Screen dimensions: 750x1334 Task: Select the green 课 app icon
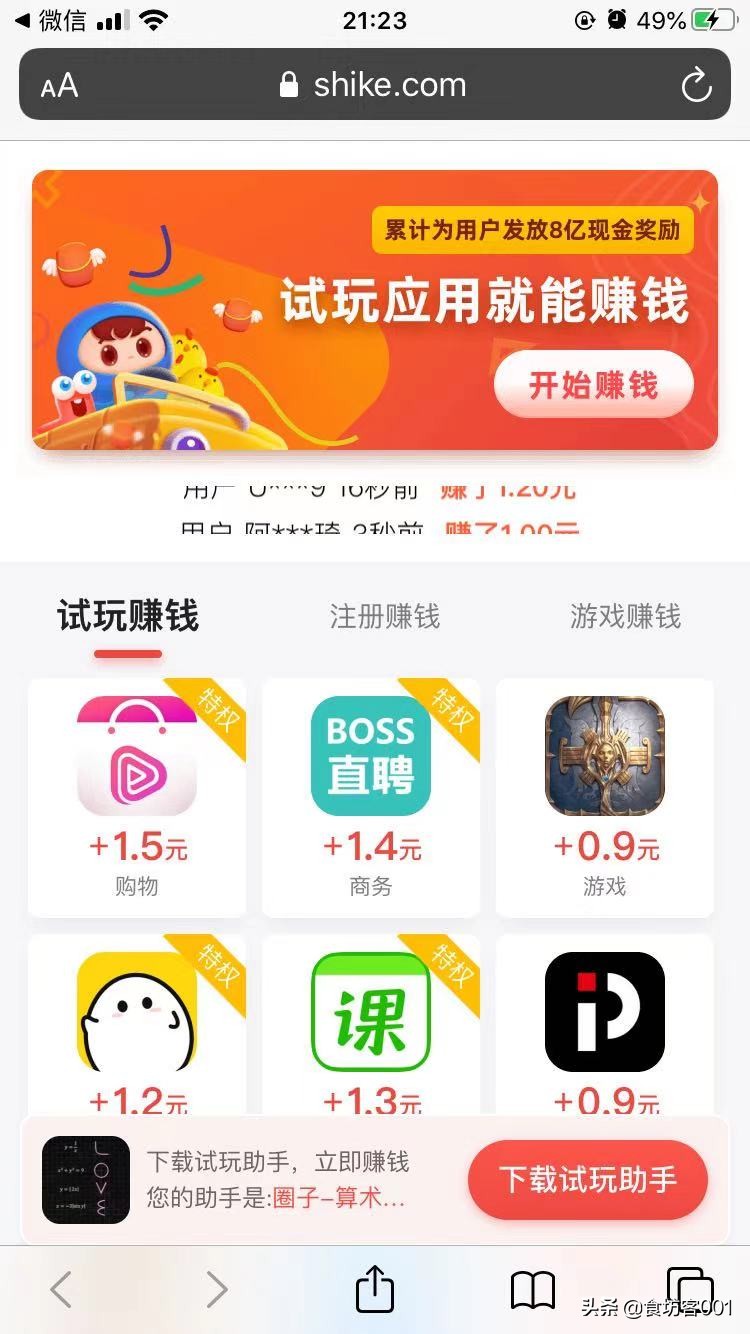coord(371,1012)
